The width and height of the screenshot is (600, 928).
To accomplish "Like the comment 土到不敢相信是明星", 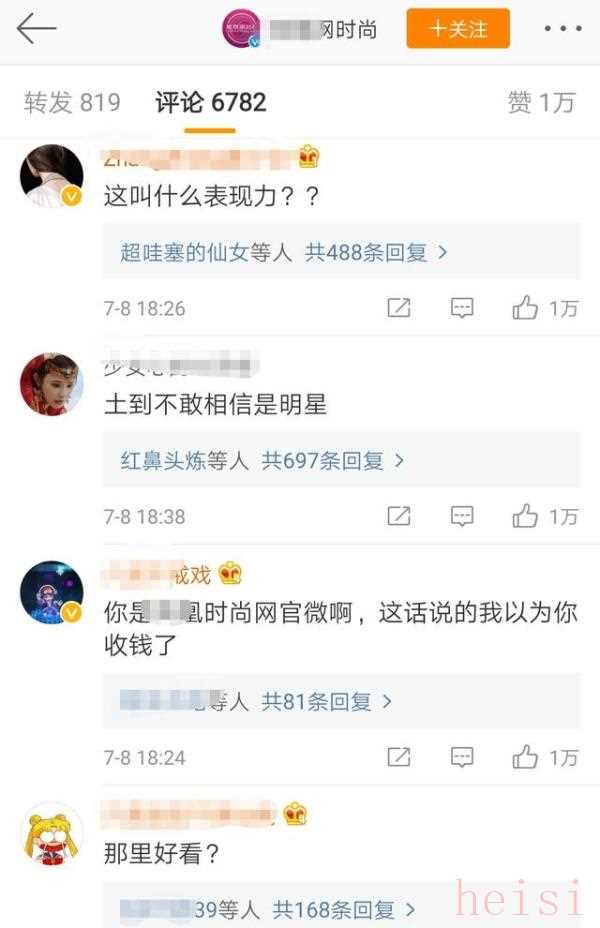I will coord(526,516).
